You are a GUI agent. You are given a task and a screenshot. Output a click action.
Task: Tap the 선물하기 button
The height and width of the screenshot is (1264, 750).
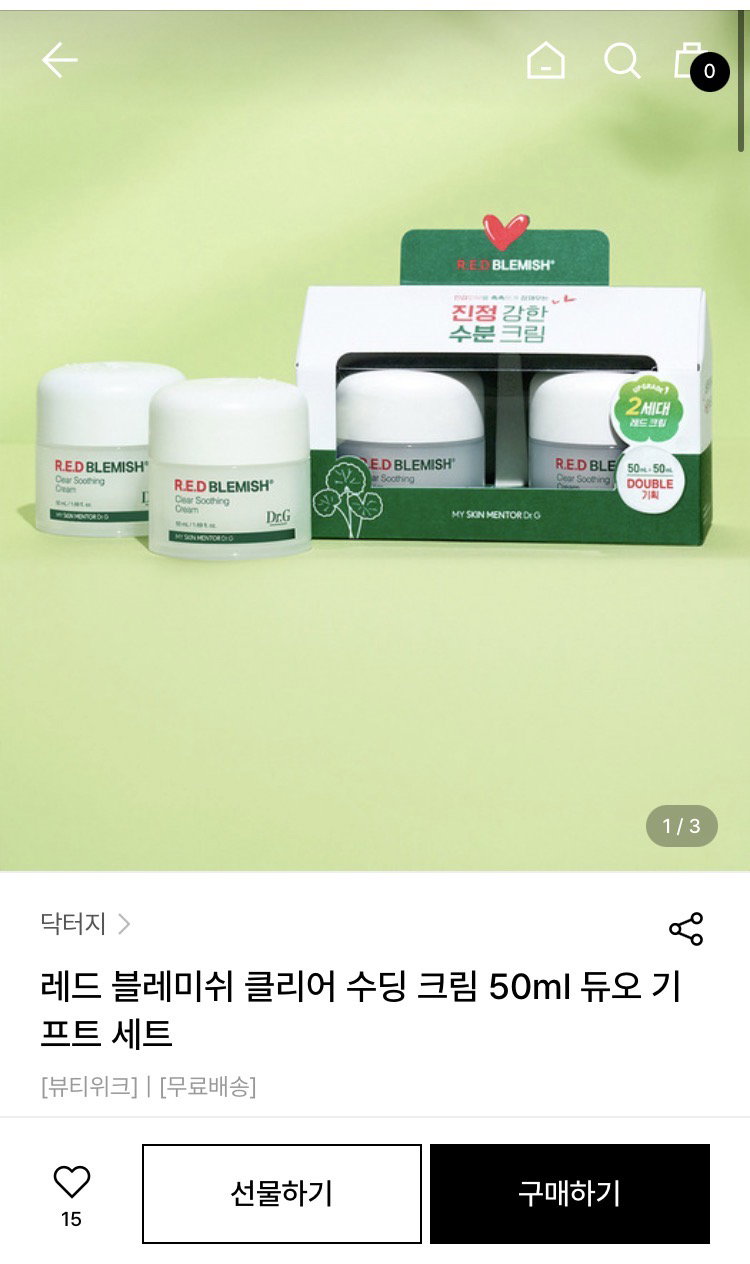point(282,1194)
